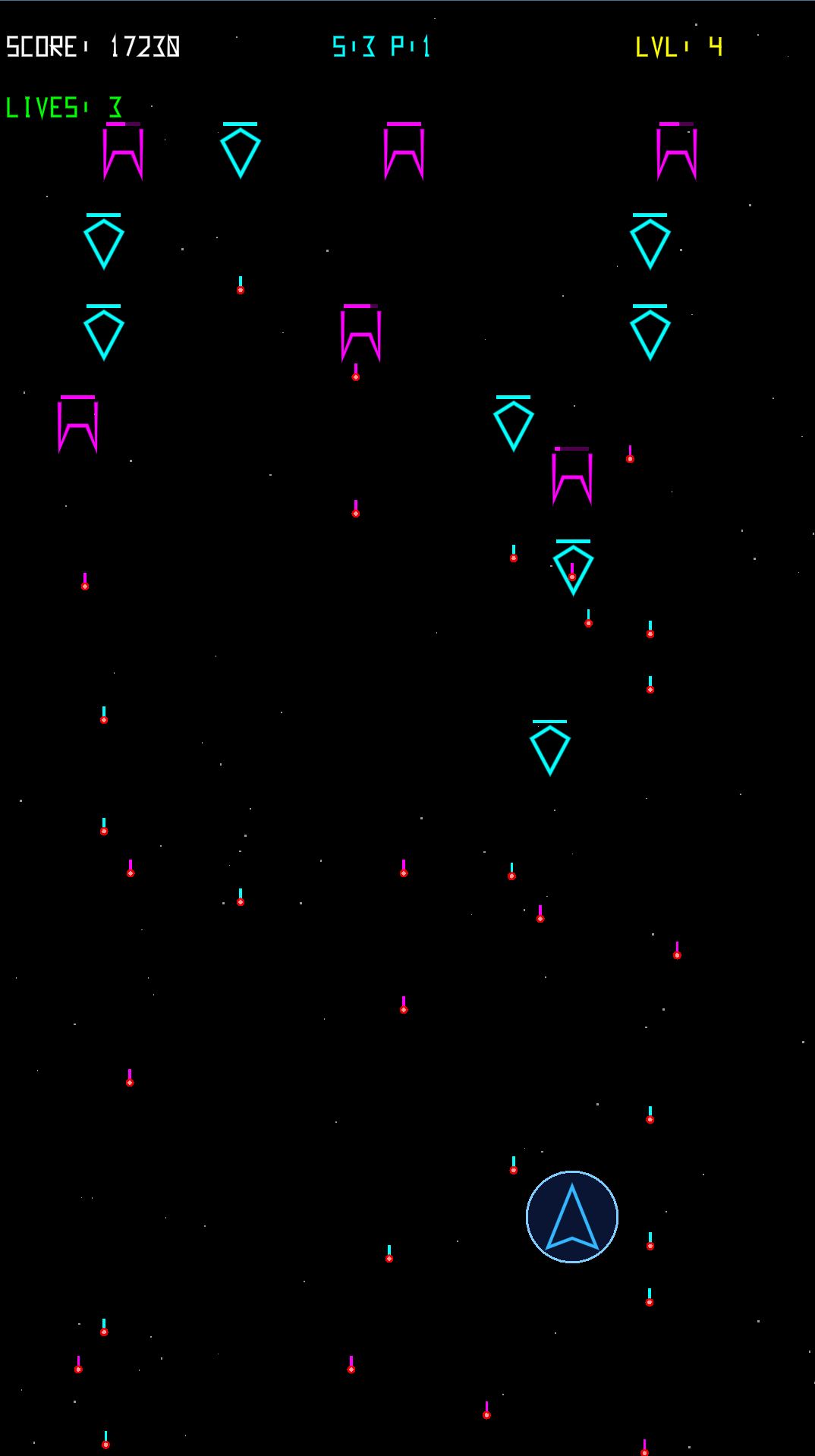Tap the player's blue arrow spaceship
The width and height of the screenshot is (815, 1456).
(572, 1217)
